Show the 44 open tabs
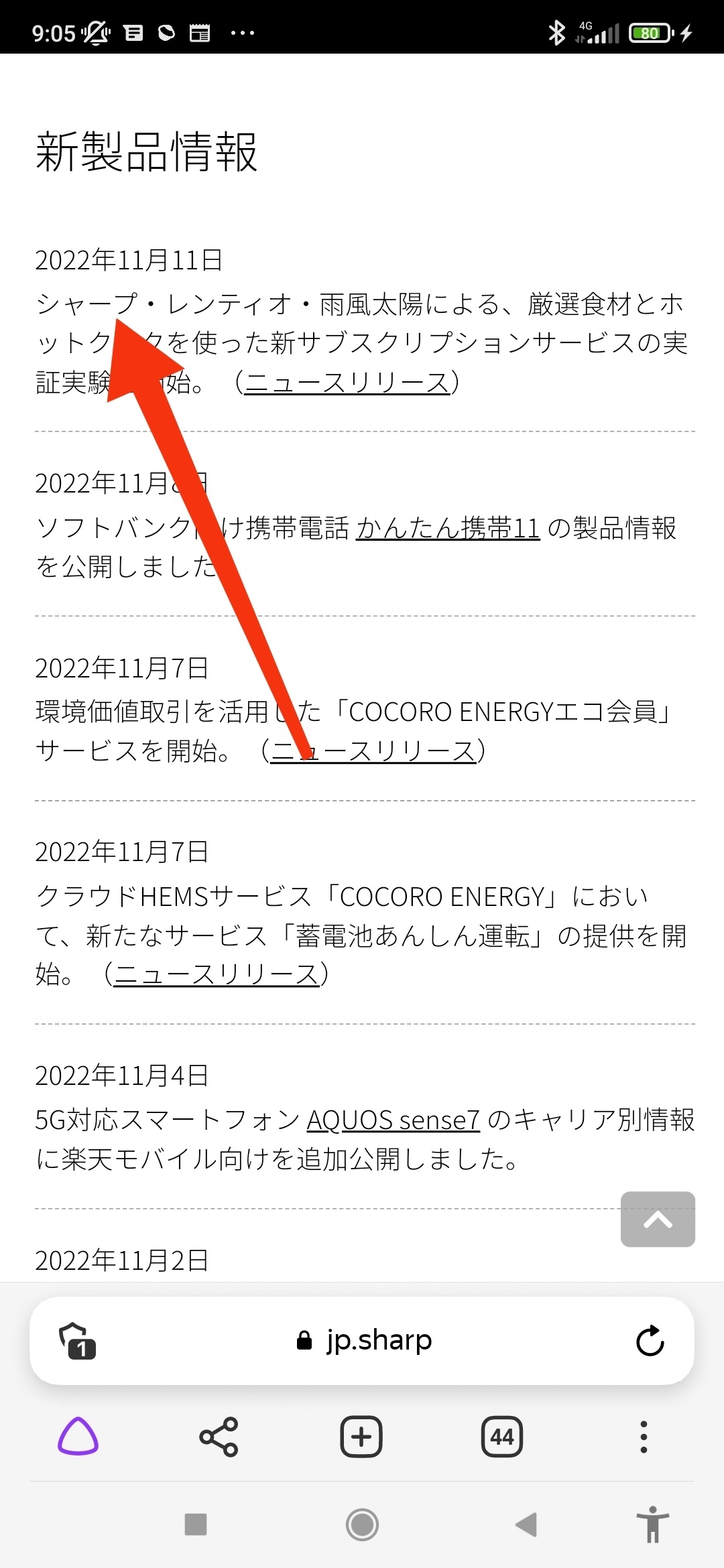Screen dimensions: 724x1568 502,1437
